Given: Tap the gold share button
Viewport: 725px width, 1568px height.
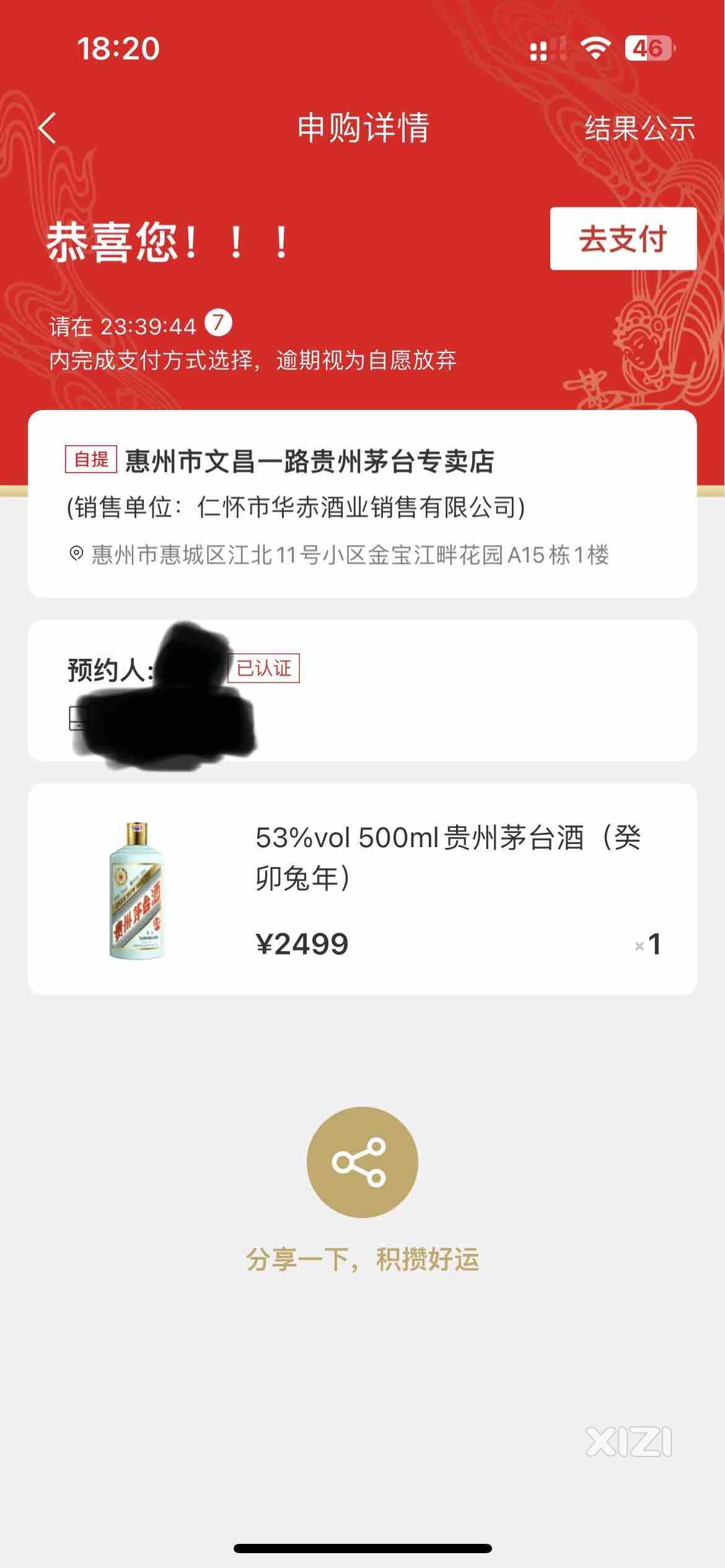Looking at the screenshot, I should coord(362,1162).
